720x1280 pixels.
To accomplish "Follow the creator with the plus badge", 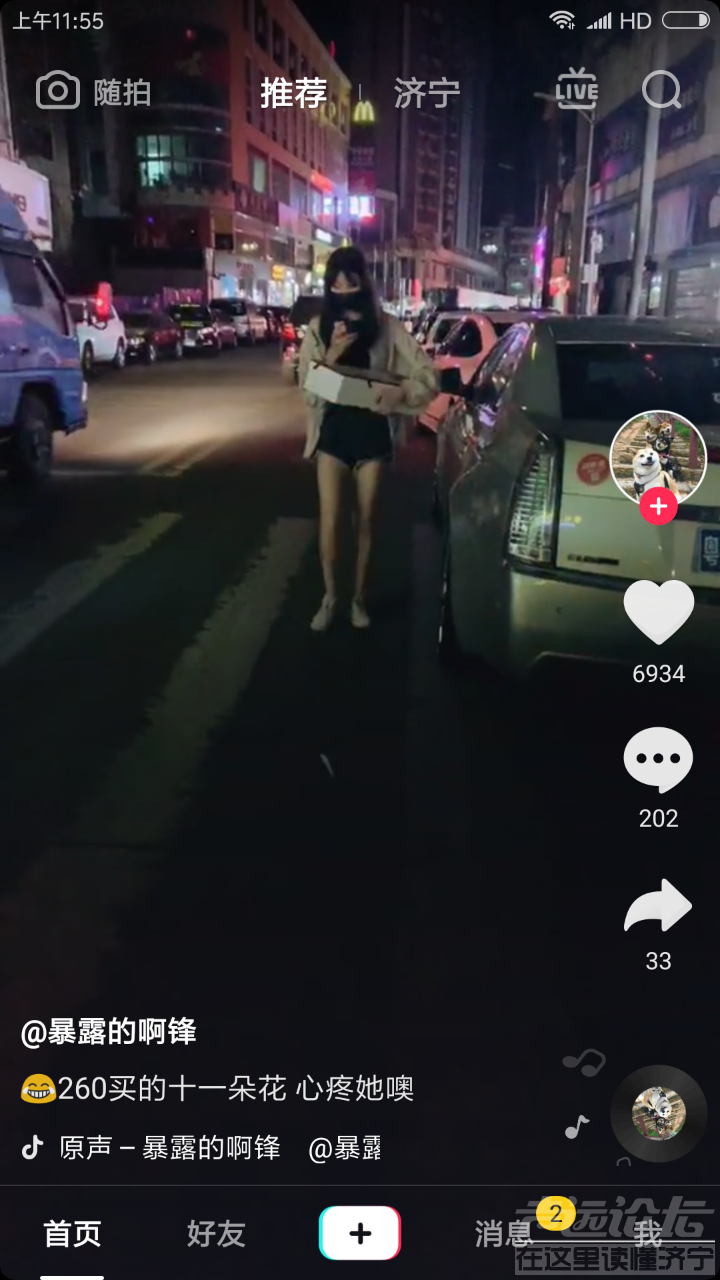I will tap(658, 507).
